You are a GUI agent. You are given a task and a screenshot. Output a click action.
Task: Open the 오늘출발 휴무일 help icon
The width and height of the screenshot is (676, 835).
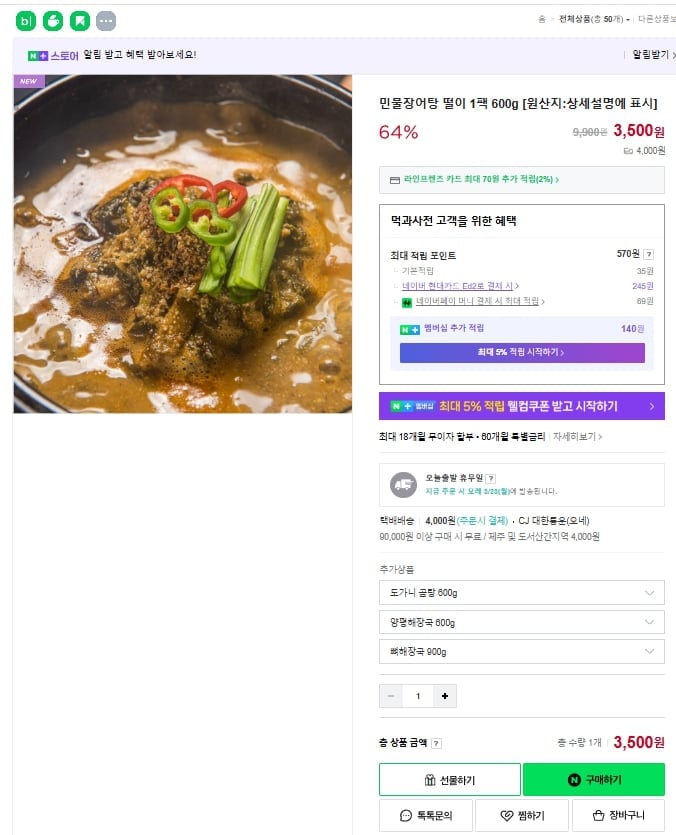coord(491,479)
